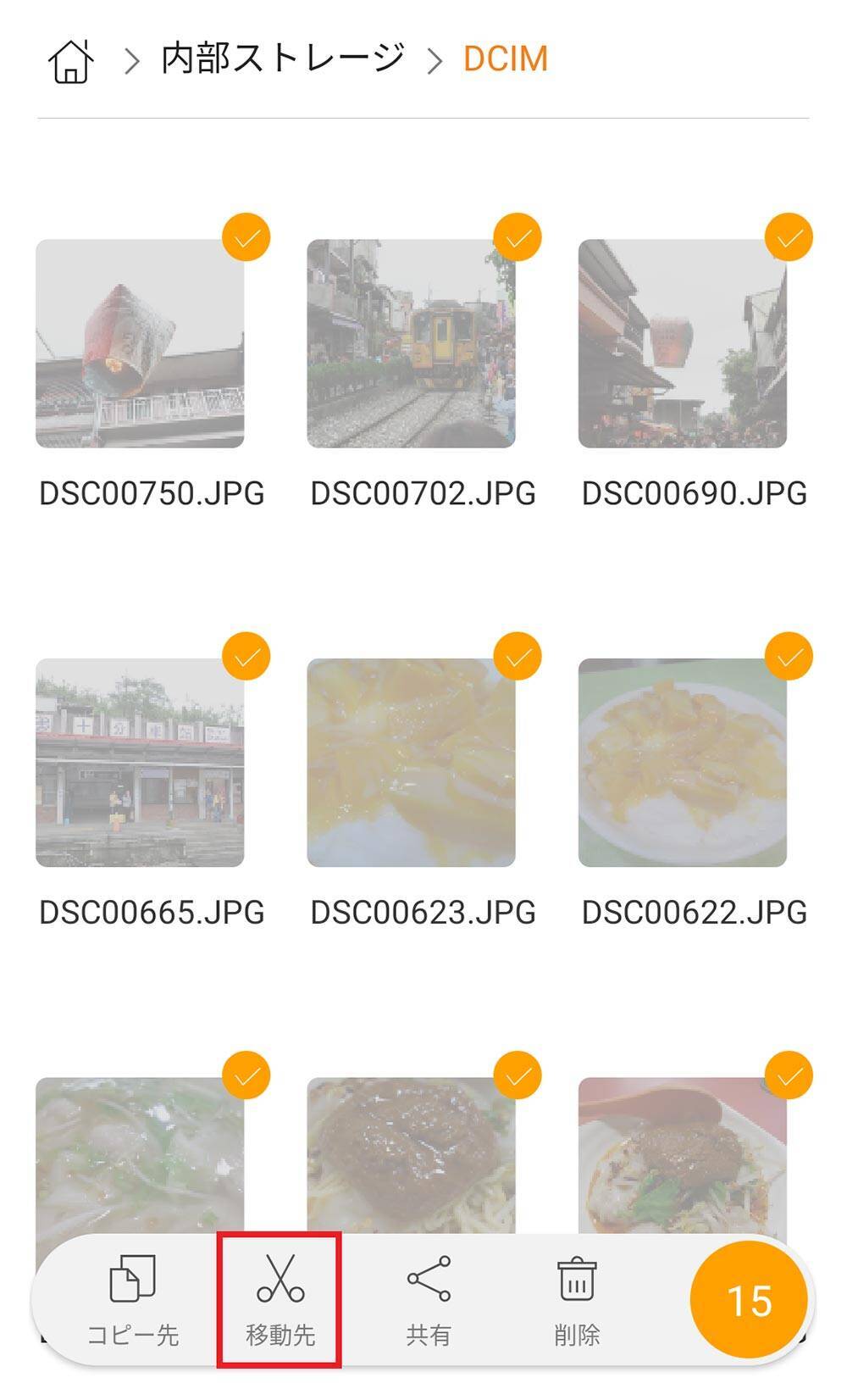Tap the DSC00702.JPG train thumbnail
The height and width of the screenshot is (1400, 847).
click(411, 343)
